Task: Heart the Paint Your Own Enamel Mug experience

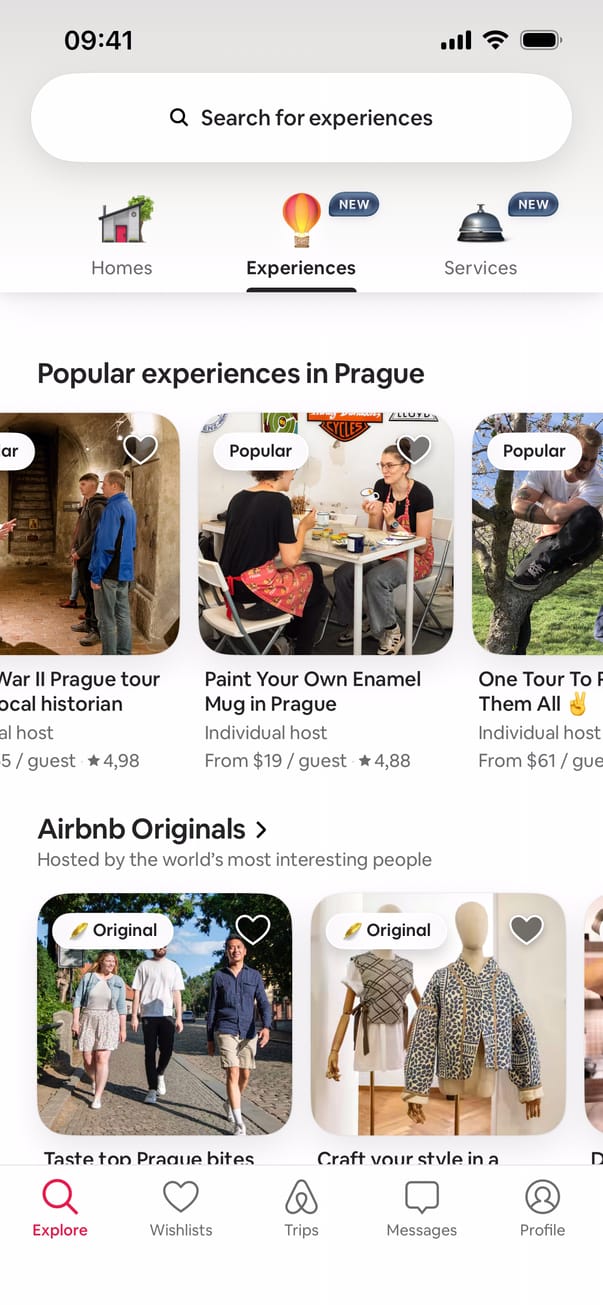Action: click(413, 449)
